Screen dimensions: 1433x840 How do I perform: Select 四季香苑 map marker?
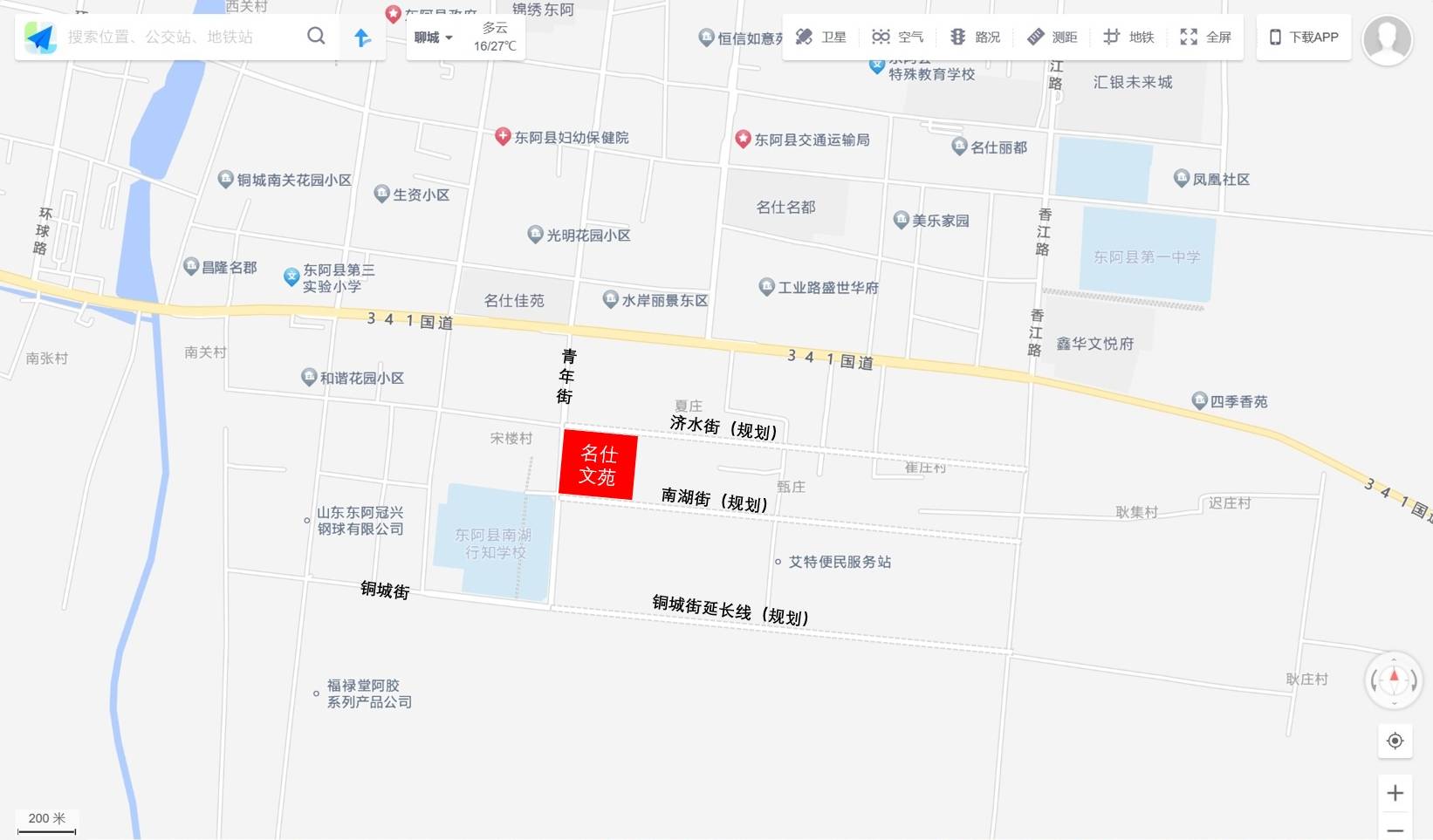[x=1199, y=400]
